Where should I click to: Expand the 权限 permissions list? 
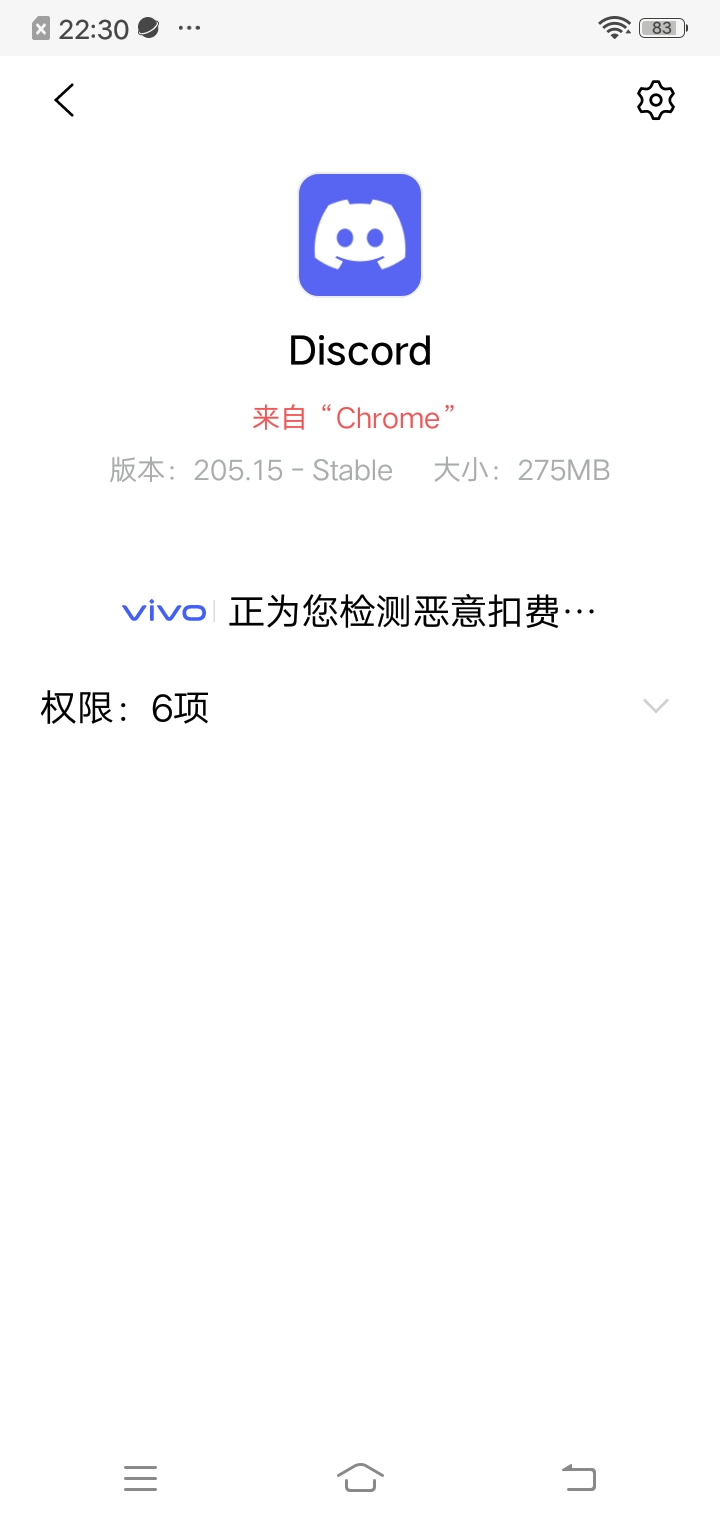coord(655,706)
